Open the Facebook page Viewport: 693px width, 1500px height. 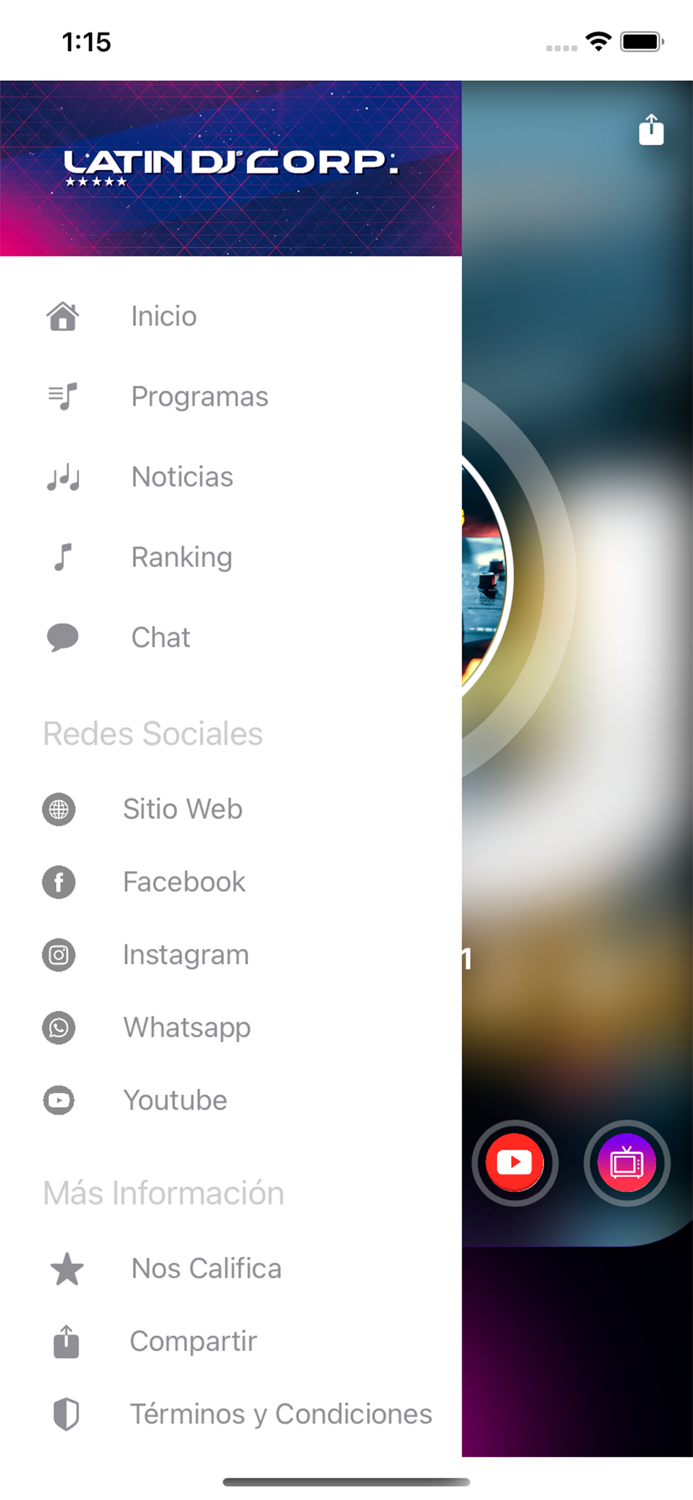pyautogui.click(x=231, y=882)
